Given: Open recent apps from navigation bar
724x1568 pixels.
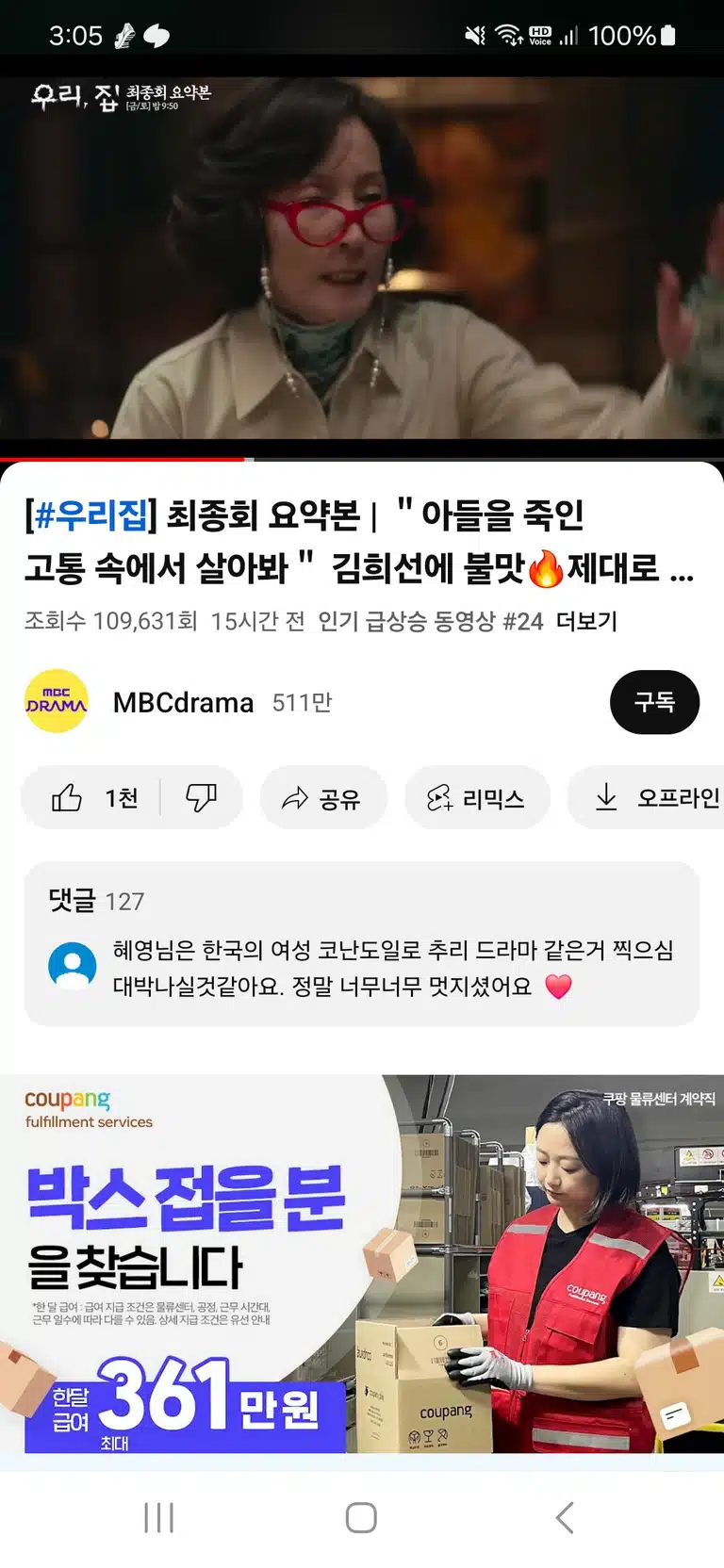Looking at the screenshot, I should (x=158, y=1517).
